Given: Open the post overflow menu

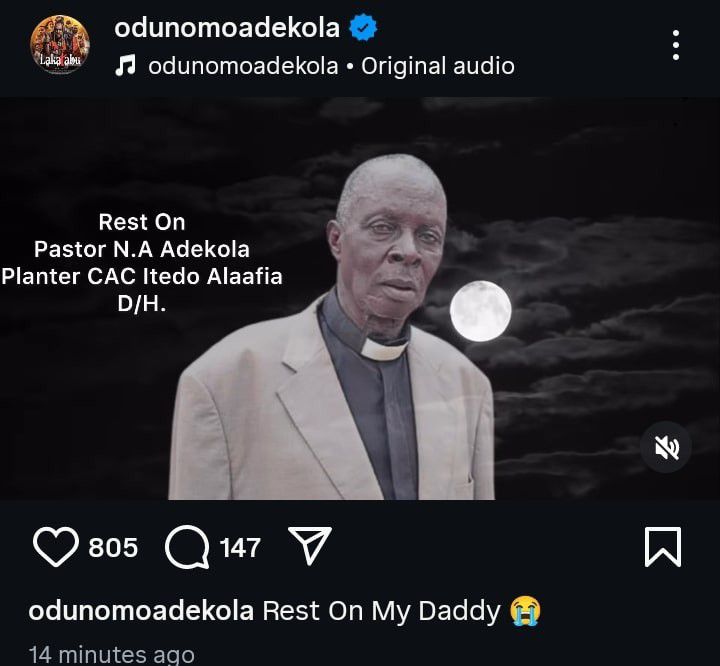Looking at the screenshot, I should click(676, 46).
